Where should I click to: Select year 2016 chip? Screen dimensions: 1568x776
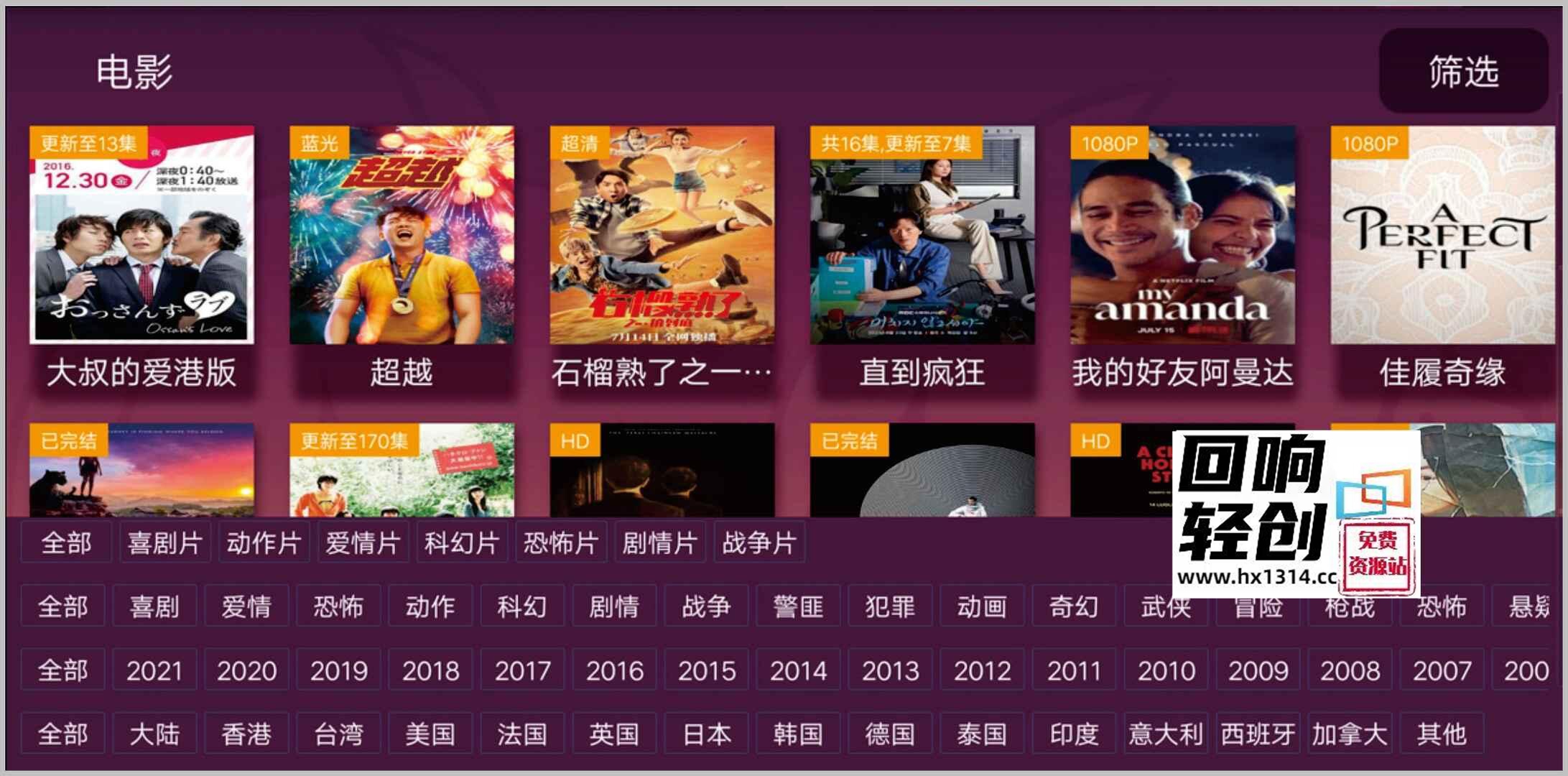[614, 670]
